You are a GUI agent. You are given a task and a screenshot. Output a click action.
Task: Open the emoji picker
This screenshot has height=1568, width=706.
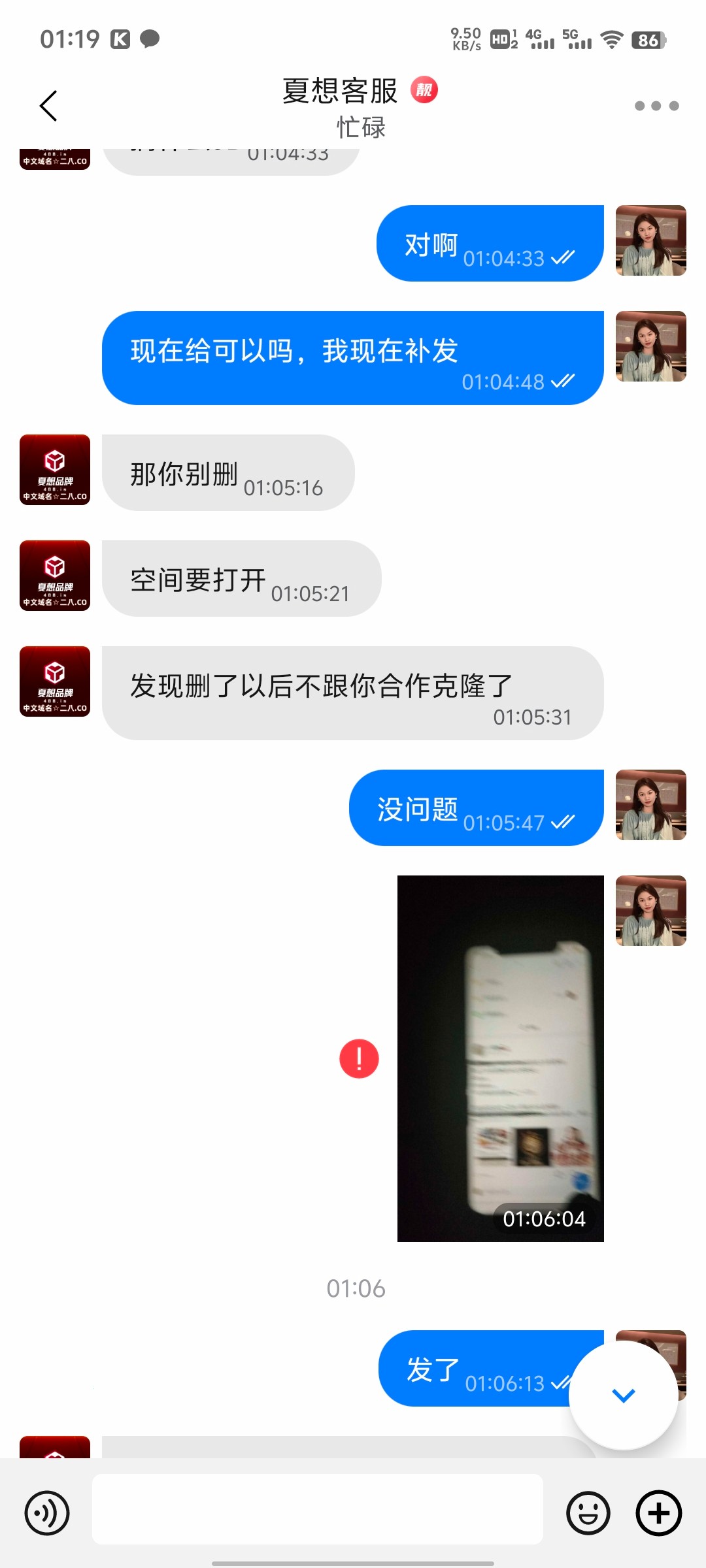pyautogui.click(x=588, y=1512)
